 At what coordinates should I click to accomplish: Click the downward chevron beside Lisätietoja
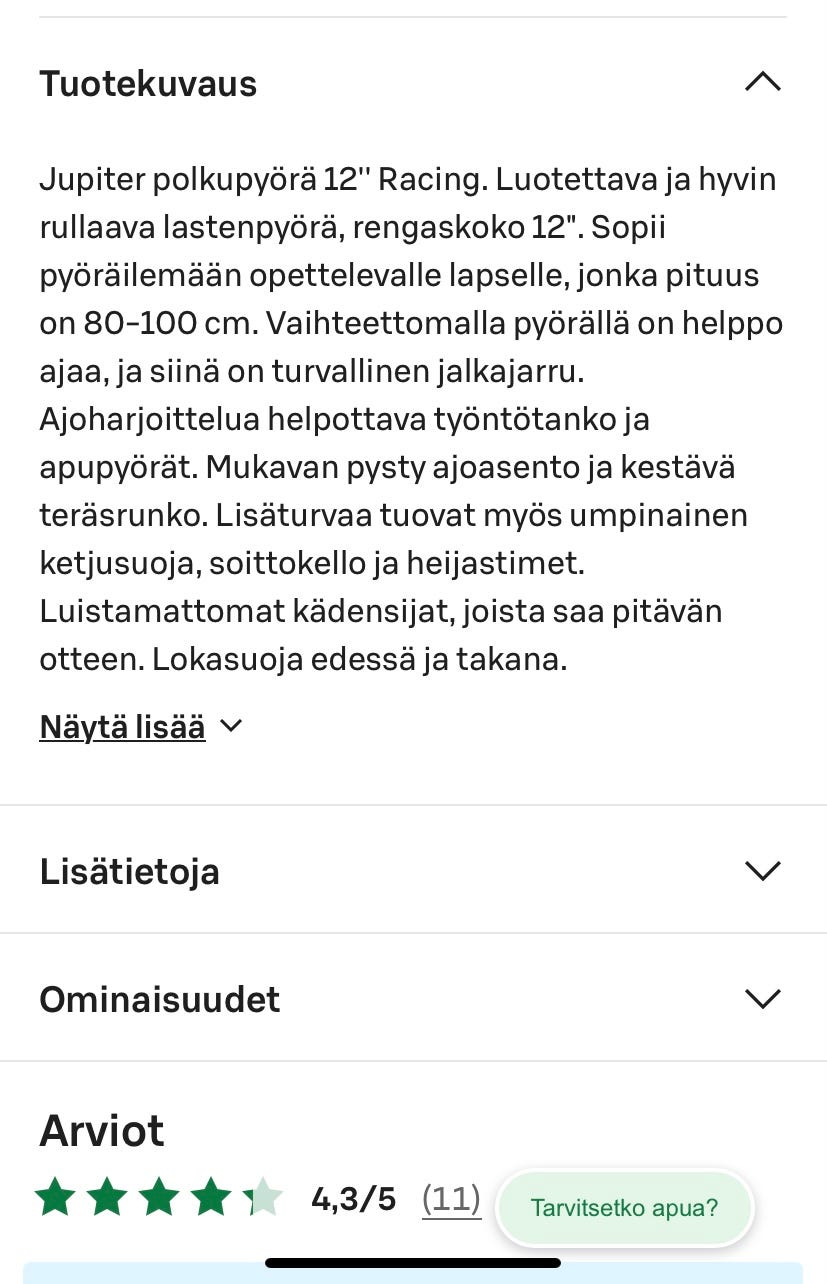763,870
